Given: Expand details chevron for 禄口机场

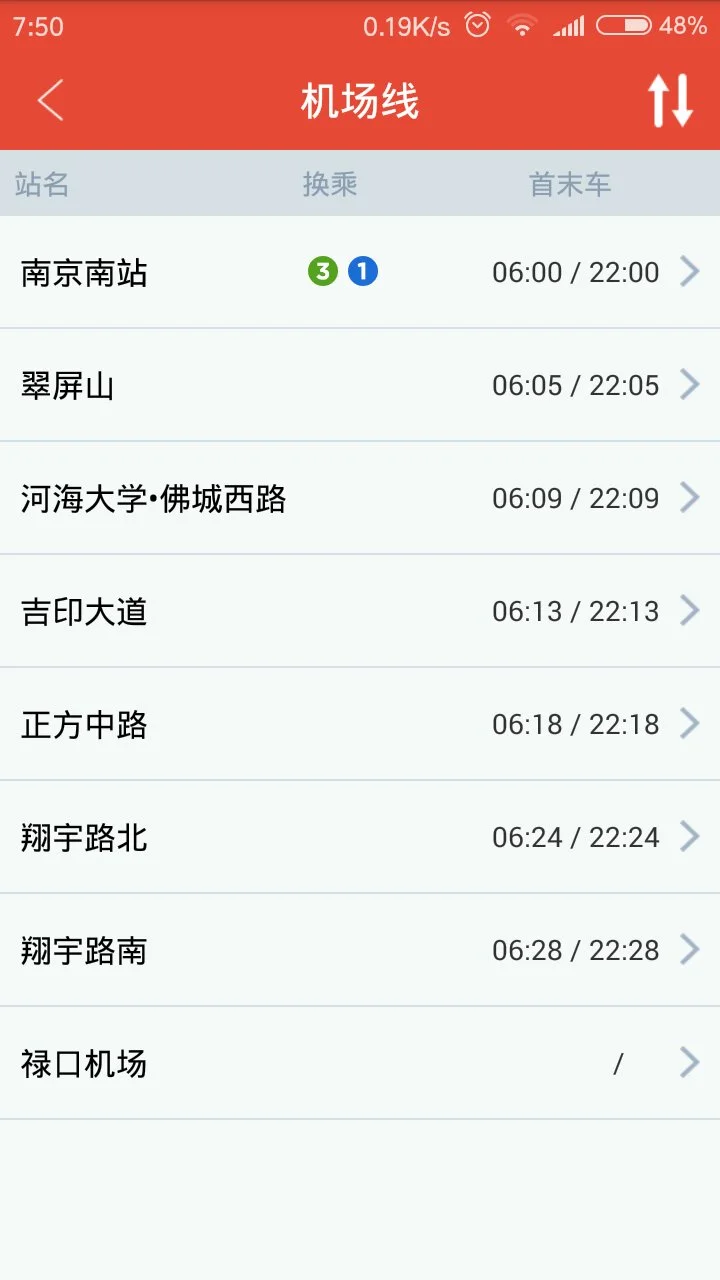Looking at the screenshot, I should pyautogui.click(x=689, y=1062).
